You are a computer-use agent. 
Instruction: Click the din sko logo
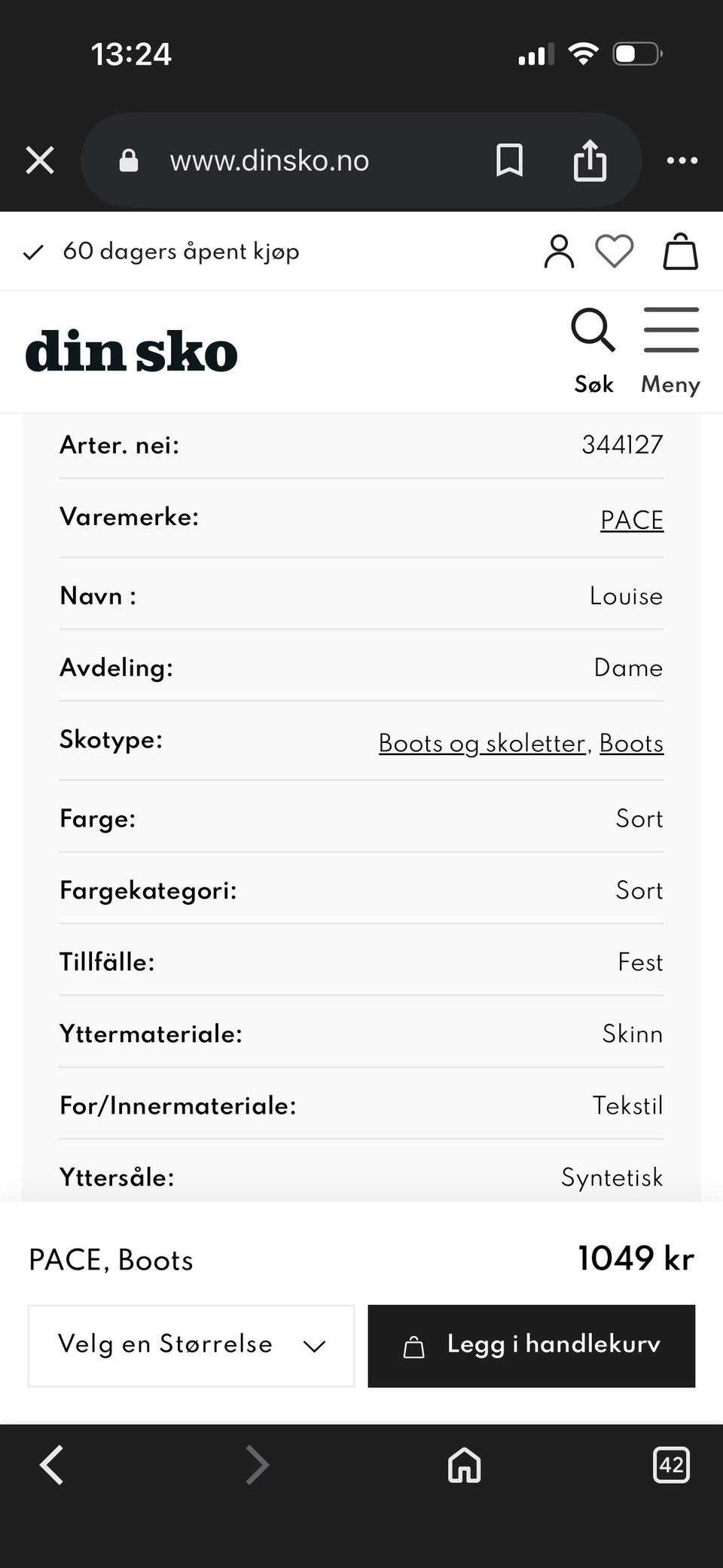point(131,351)
